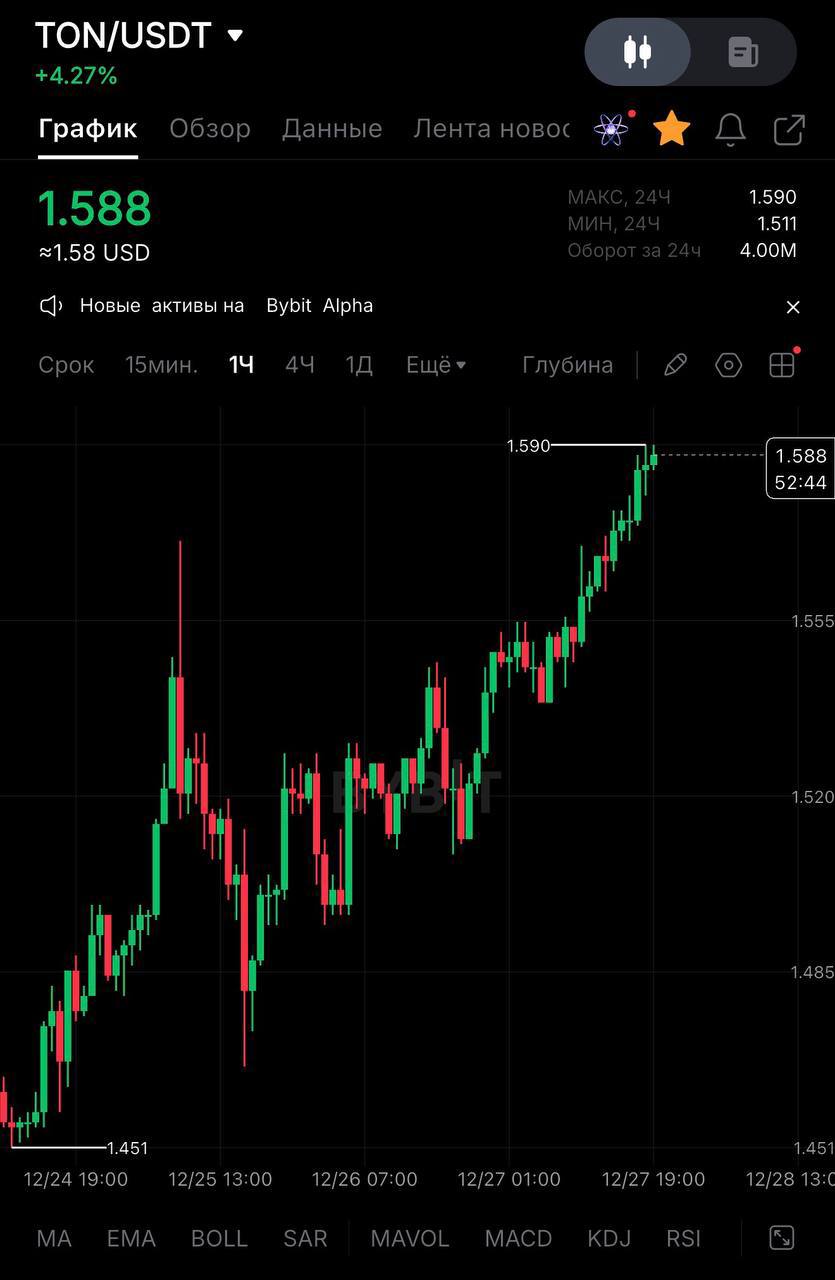Enable the RSI indicator
The height and width of the screenshot is (1280, 835).
tap(683, 1238)
